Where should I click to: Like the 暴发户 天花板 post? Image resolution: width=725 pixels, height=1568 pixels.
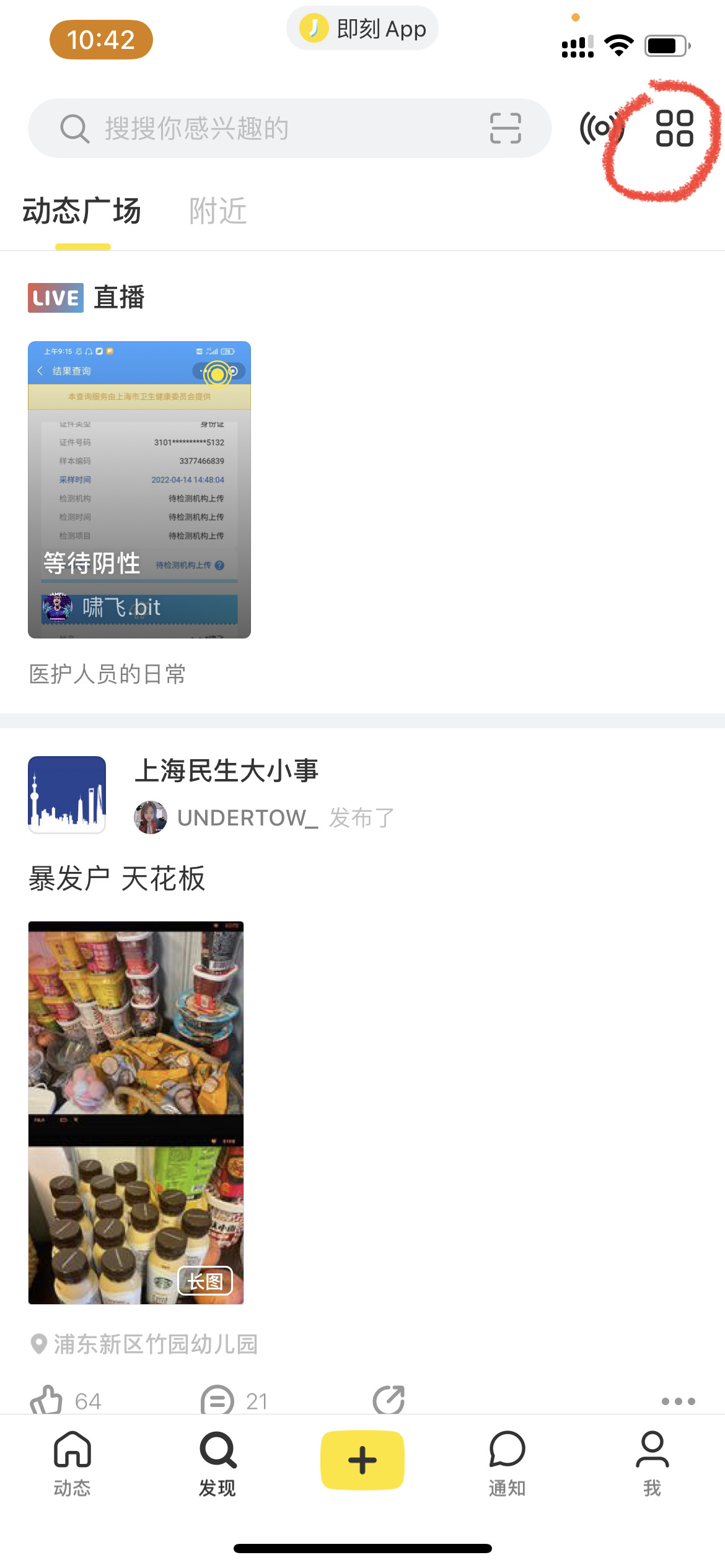coord(47,1400)
